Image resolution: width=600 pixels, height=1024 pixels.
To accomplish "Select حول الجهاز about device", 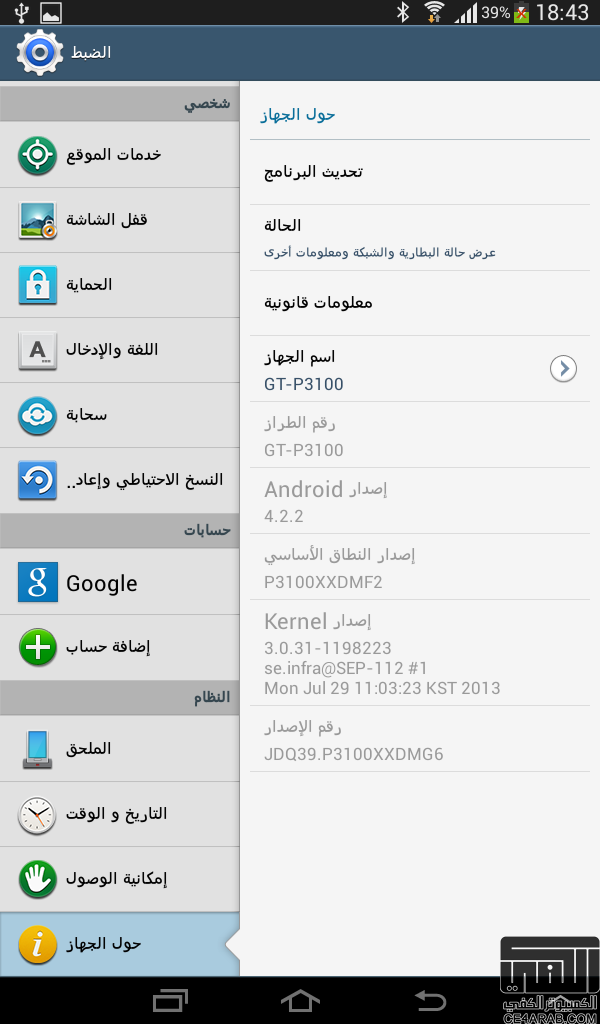I will (x=120, y=944).
